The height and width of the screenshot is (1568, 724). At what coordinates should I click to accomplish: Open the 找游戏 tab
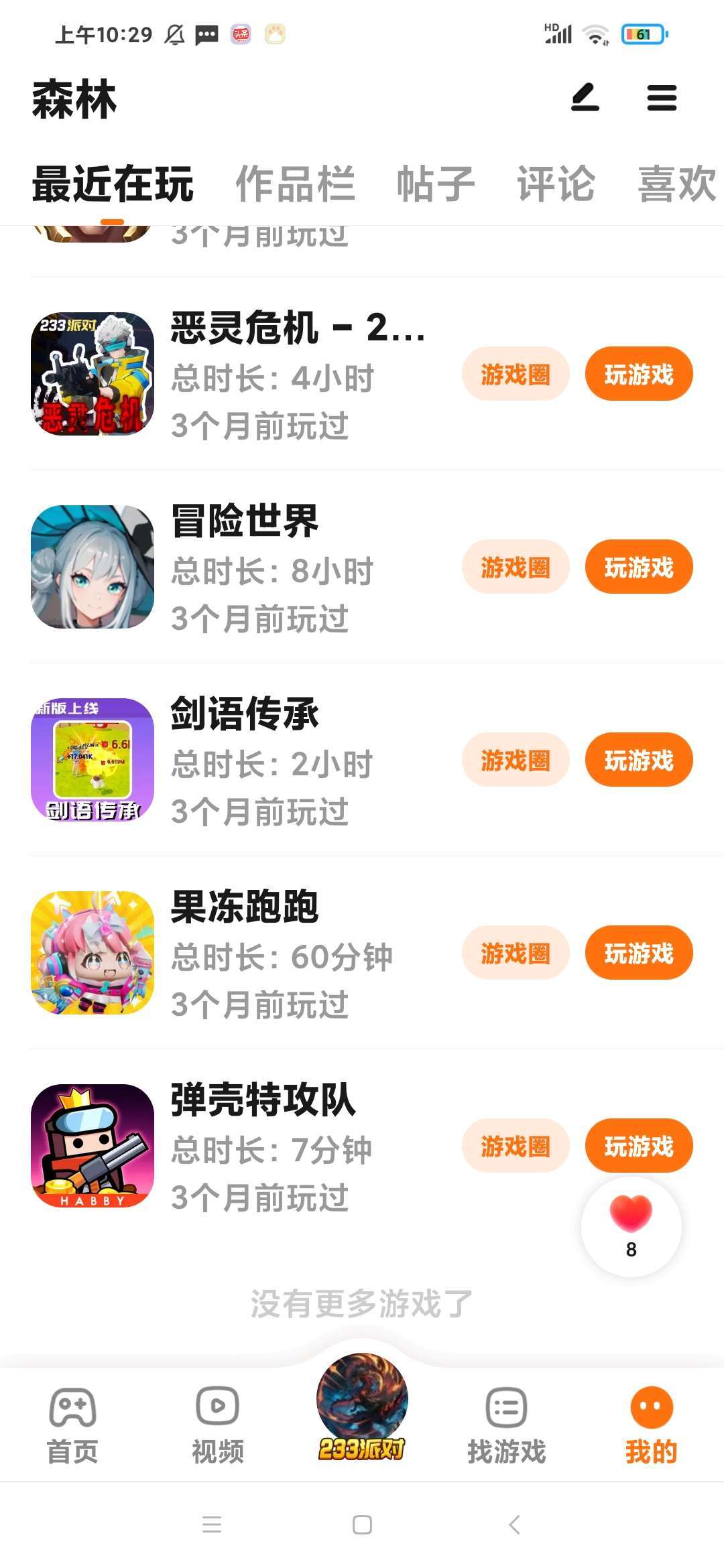[506, 1425]
